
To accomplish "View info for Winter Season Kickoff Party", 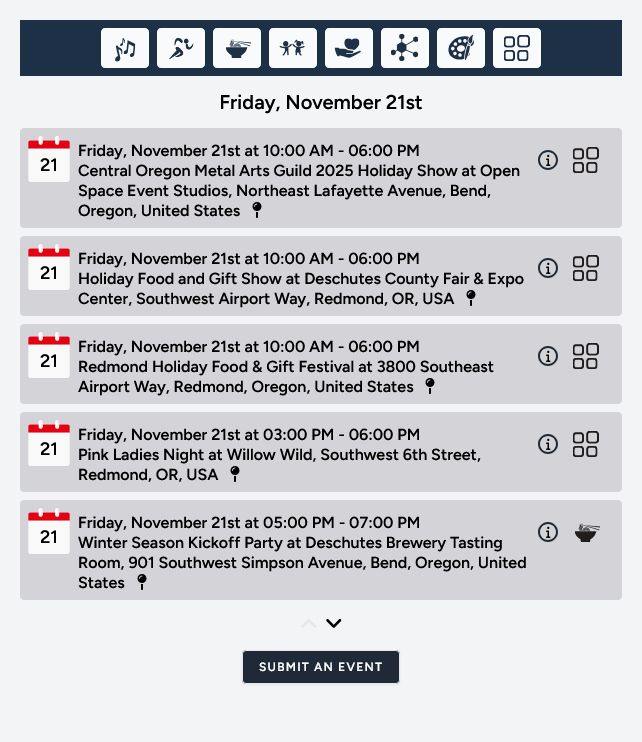I will [x=548, y=532].
